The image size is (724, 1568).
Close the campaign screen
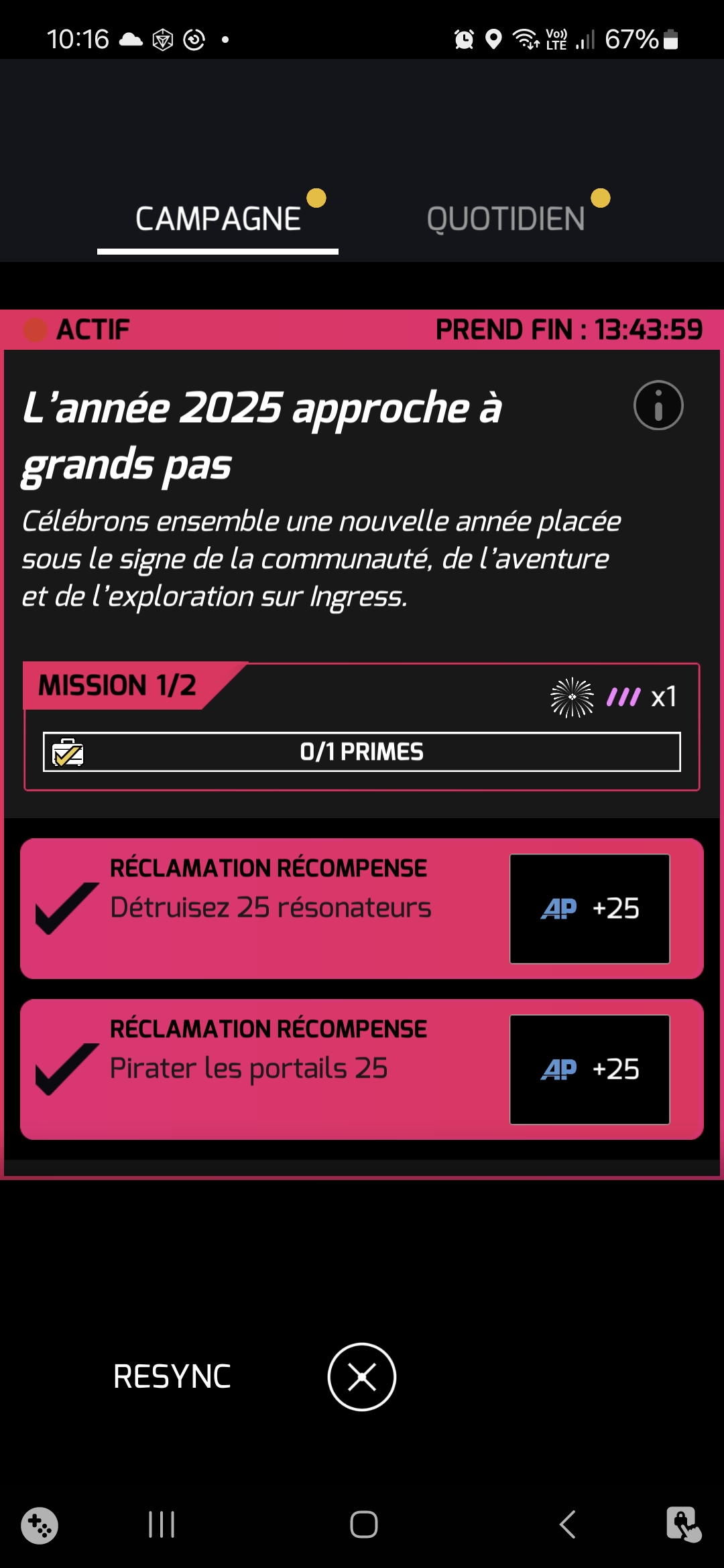pos(362,1377)
